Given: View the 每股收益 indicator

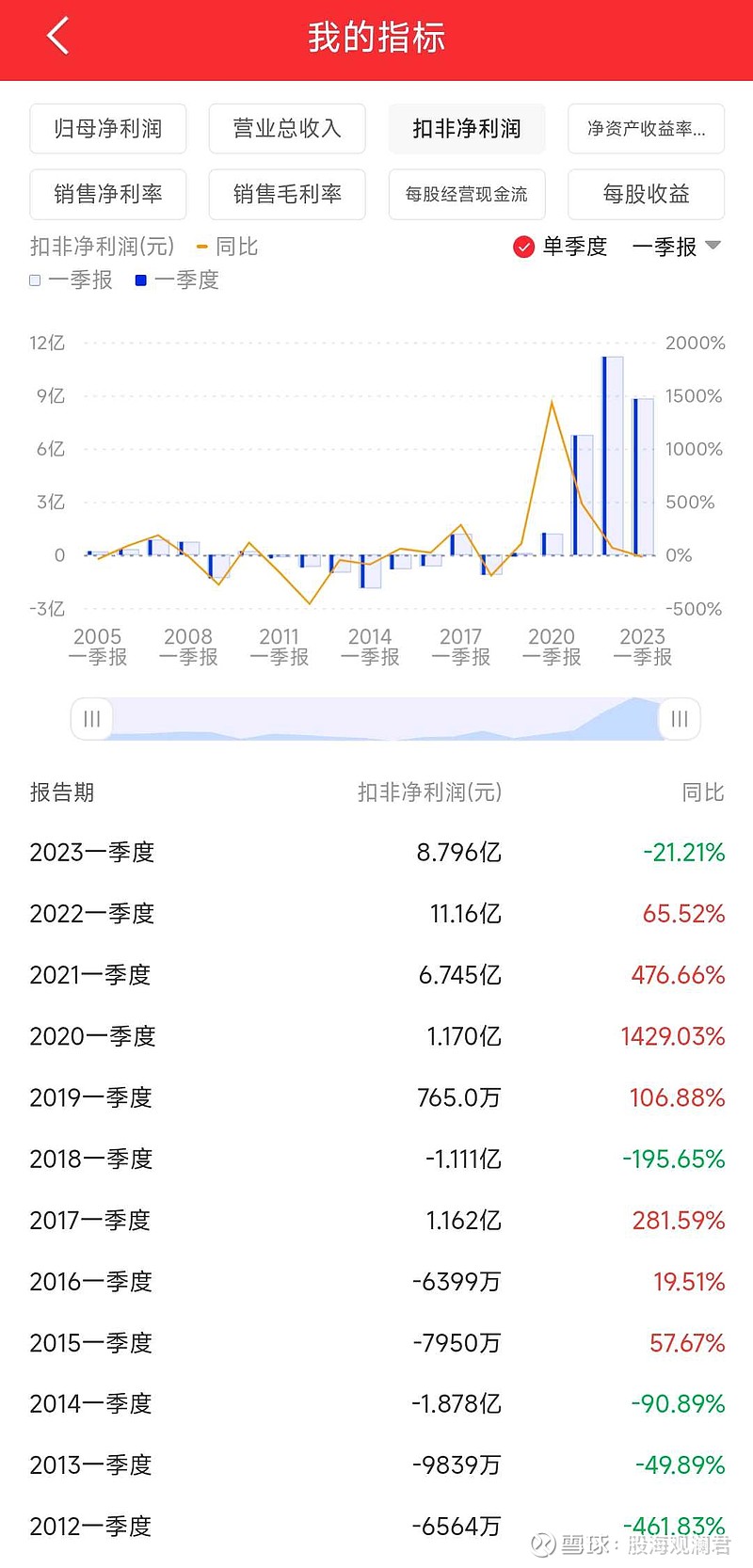Looking at the screenshot, I should coord(646,195).
